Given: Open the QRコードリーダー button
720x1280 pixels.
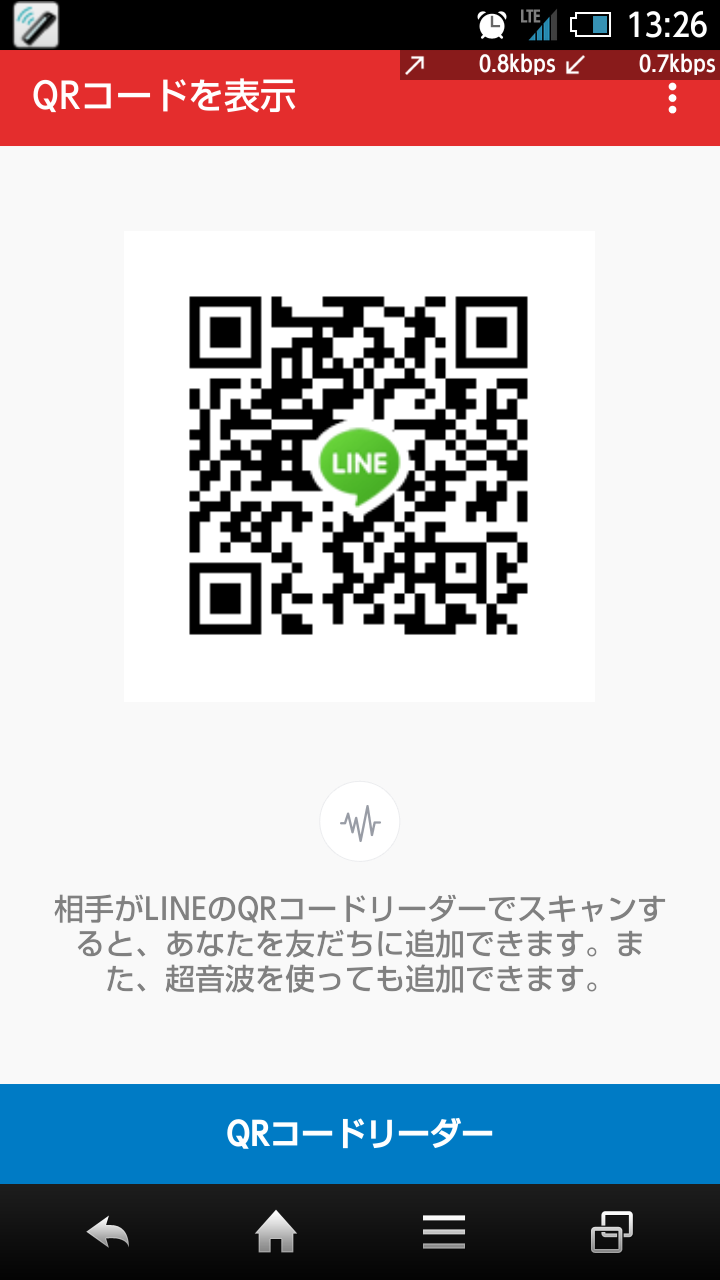Looking at the screenshot, I should 360,1133.
